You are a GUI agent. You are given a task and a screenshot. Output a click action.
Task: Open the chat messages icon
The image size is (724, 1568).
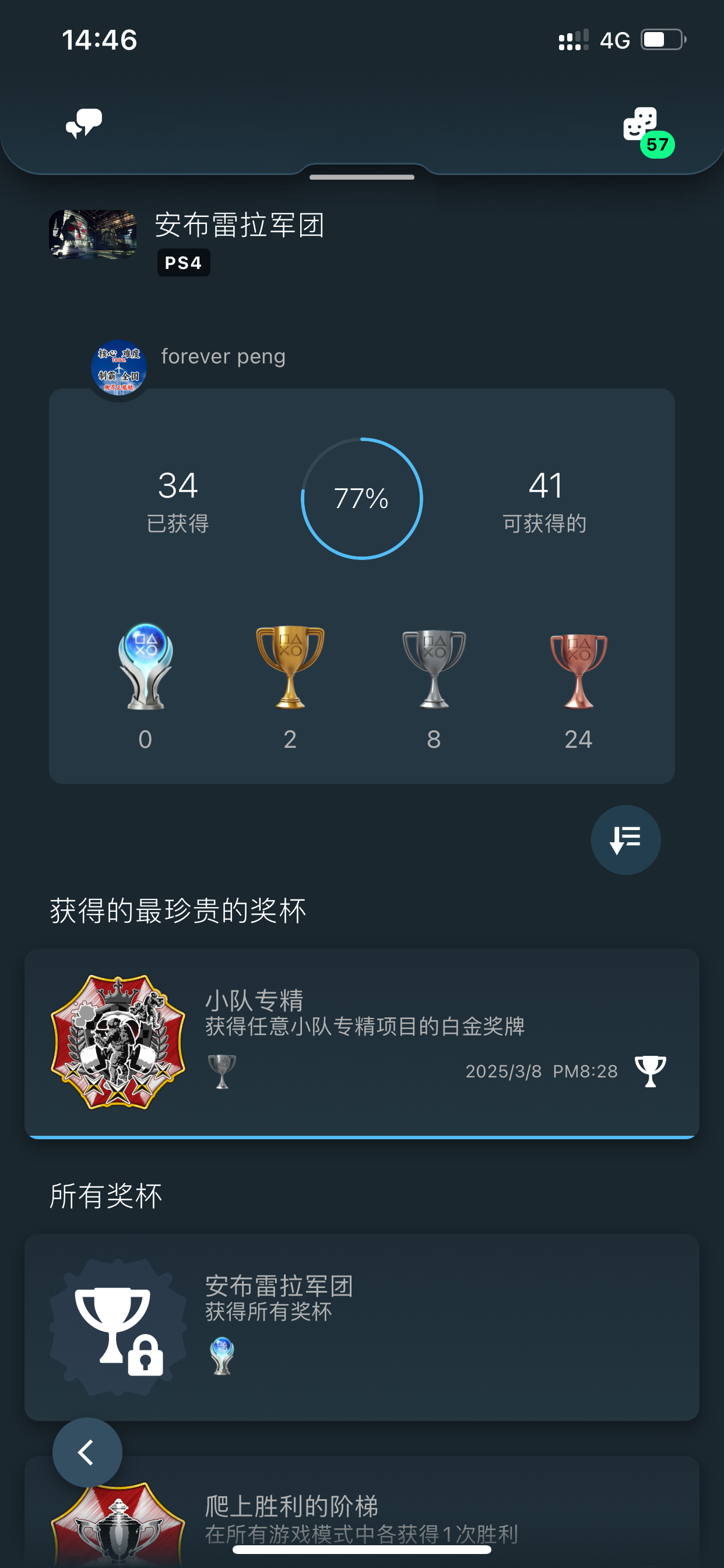pyautogui.click(x=83, y=124)
